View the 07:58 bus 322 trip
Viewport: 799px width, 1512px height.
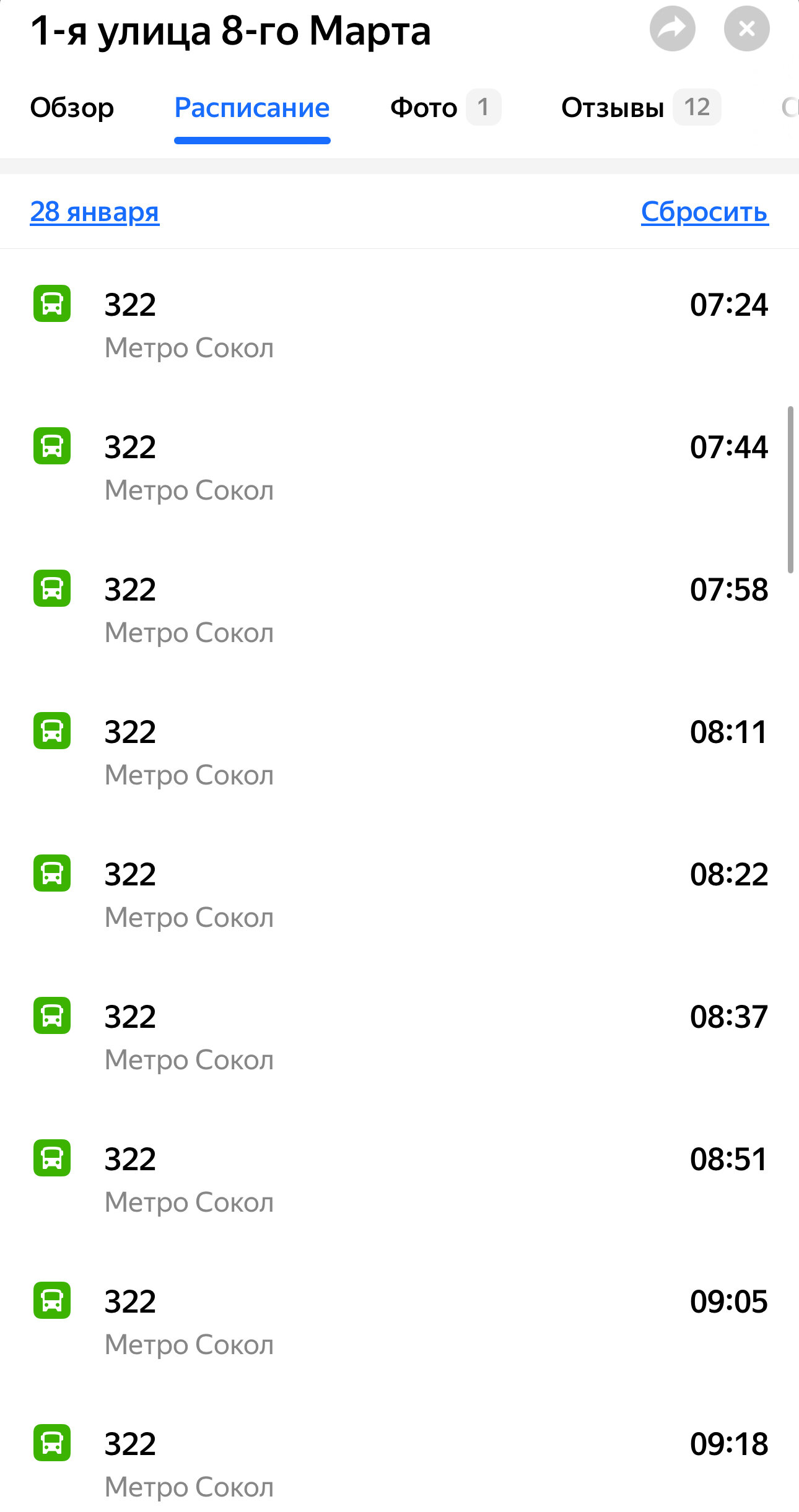click(x=399, y=609)
